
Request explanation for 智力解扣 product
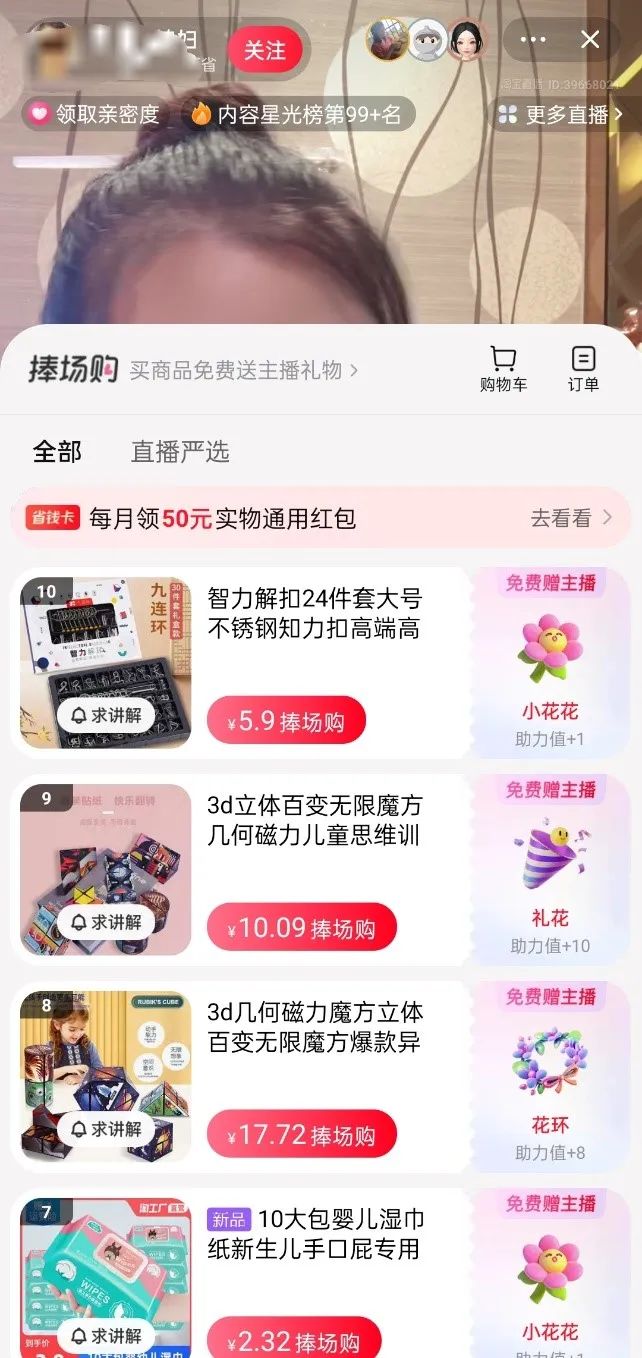pos(106,715)
